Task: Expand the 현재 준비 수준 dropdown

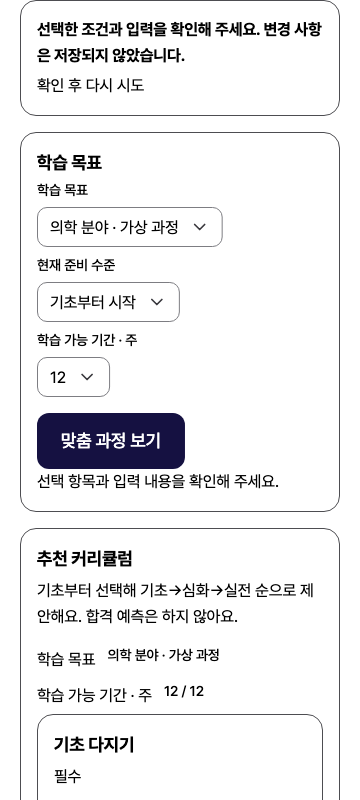Action: (108, 302)
